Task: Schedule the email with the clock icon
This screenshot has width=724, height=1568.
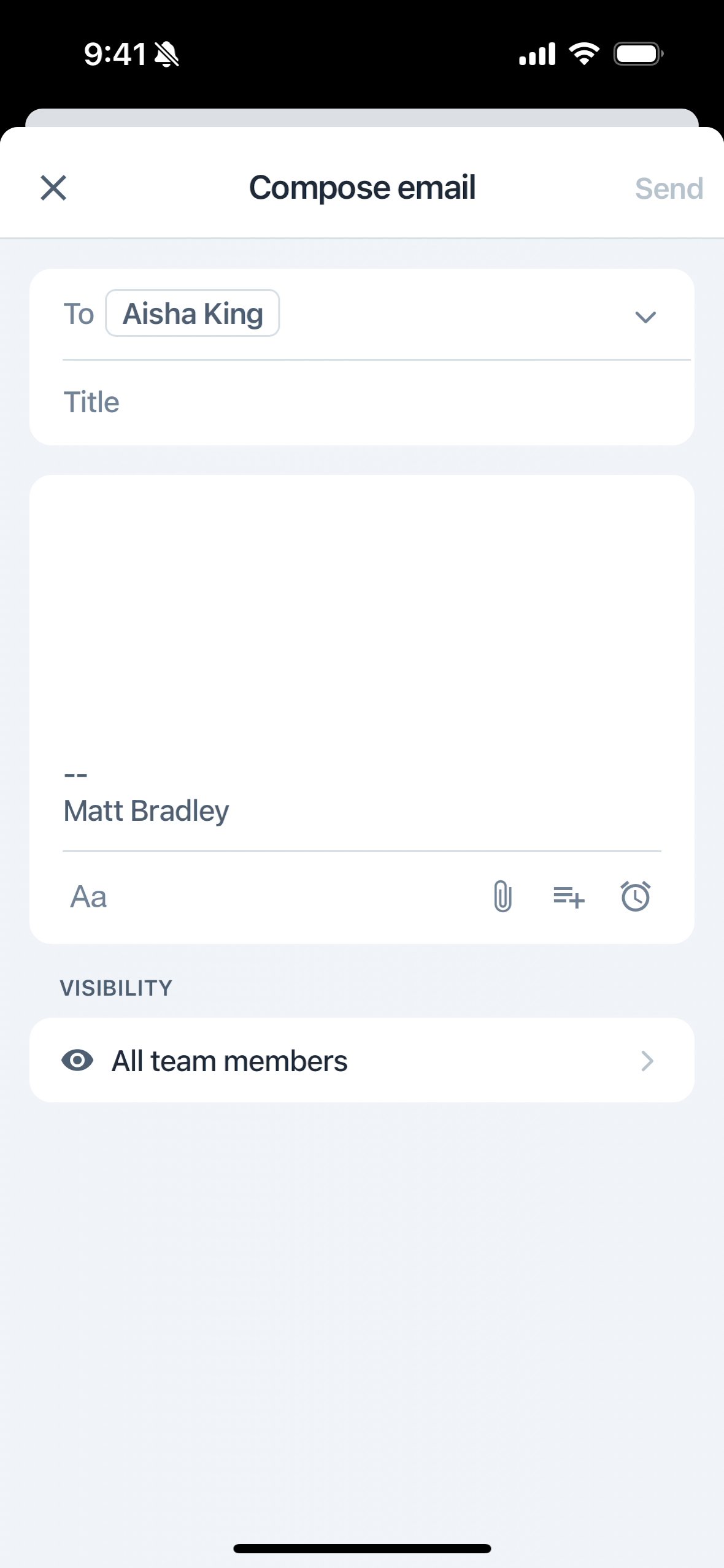Action: click(635, 897)
